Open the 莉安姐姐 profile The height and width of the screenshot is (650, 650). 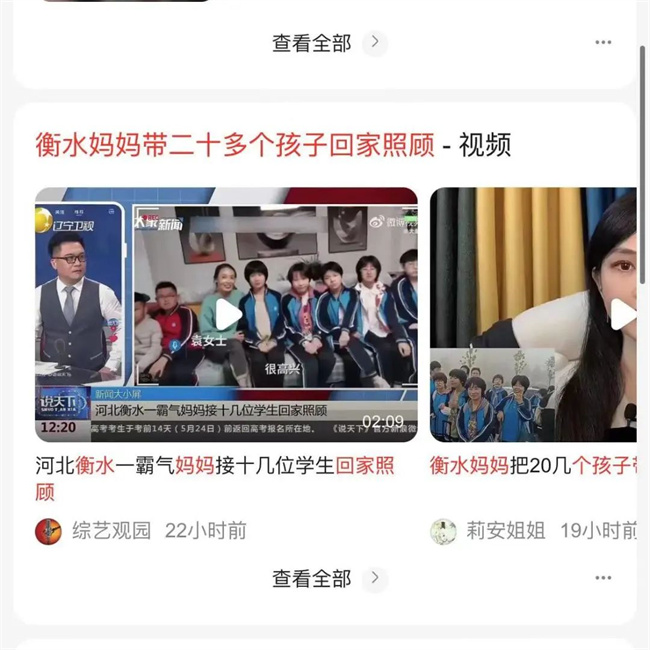505,531
